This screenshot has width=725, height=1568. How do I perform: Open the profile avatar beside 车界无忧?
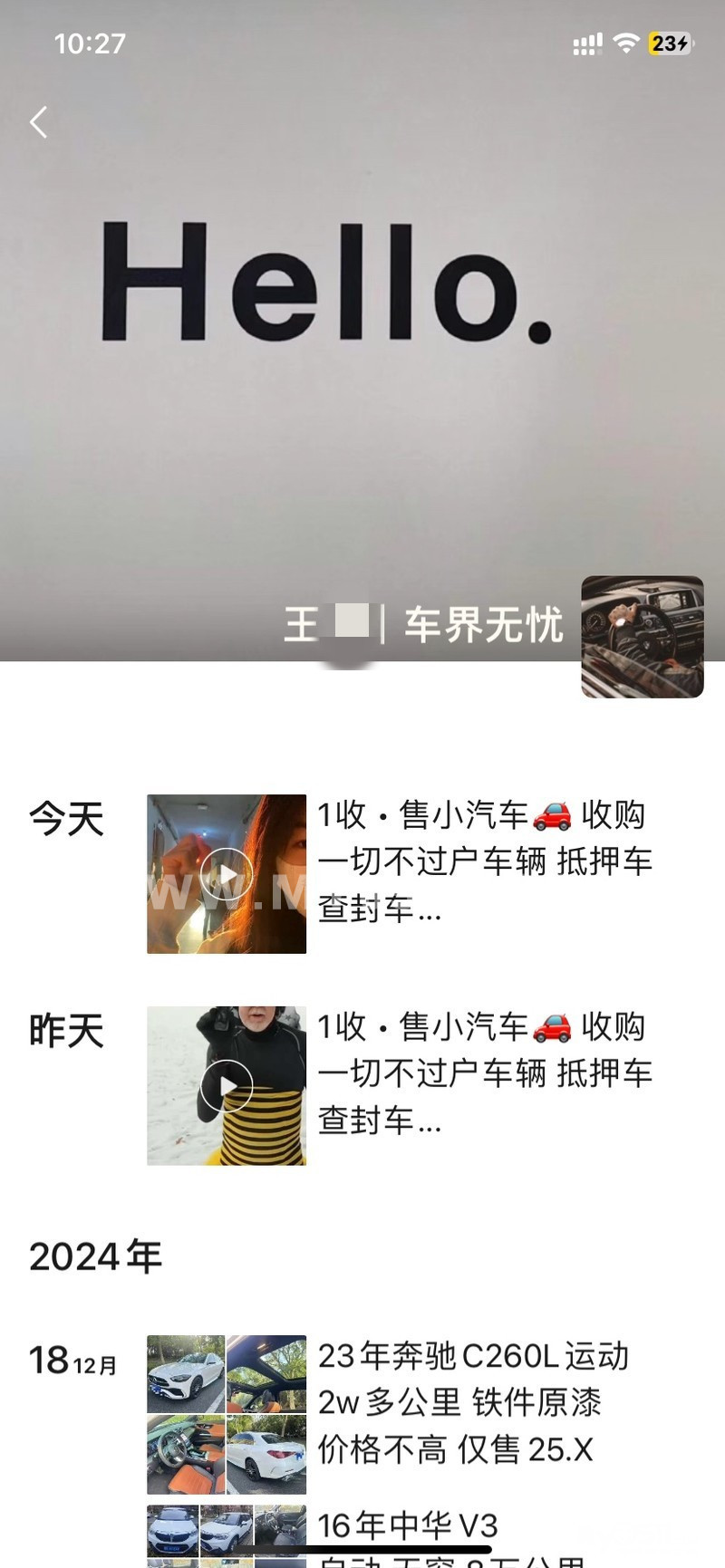click(x=642, y=637)
